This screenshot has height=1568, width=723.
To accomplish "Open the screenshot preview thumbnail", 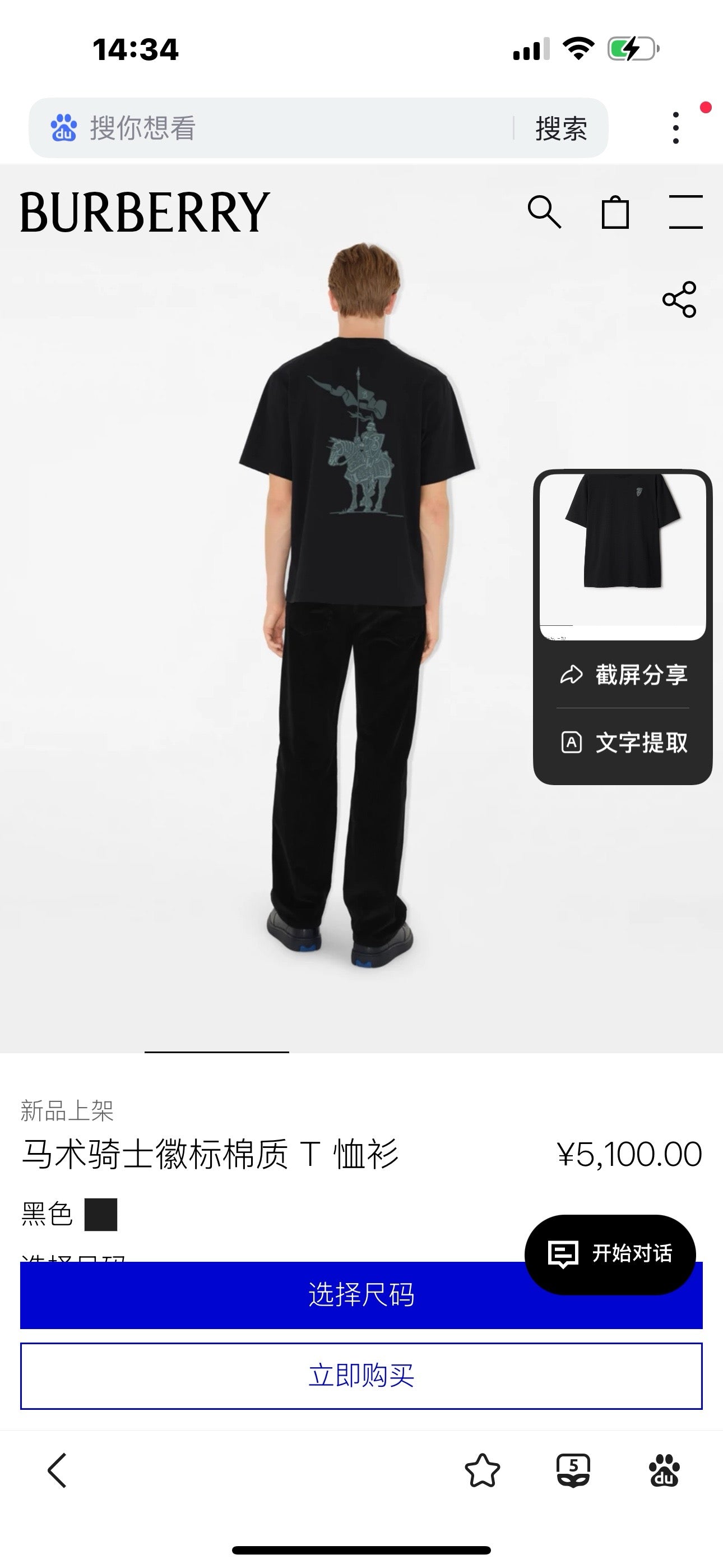I will (623, 555).
